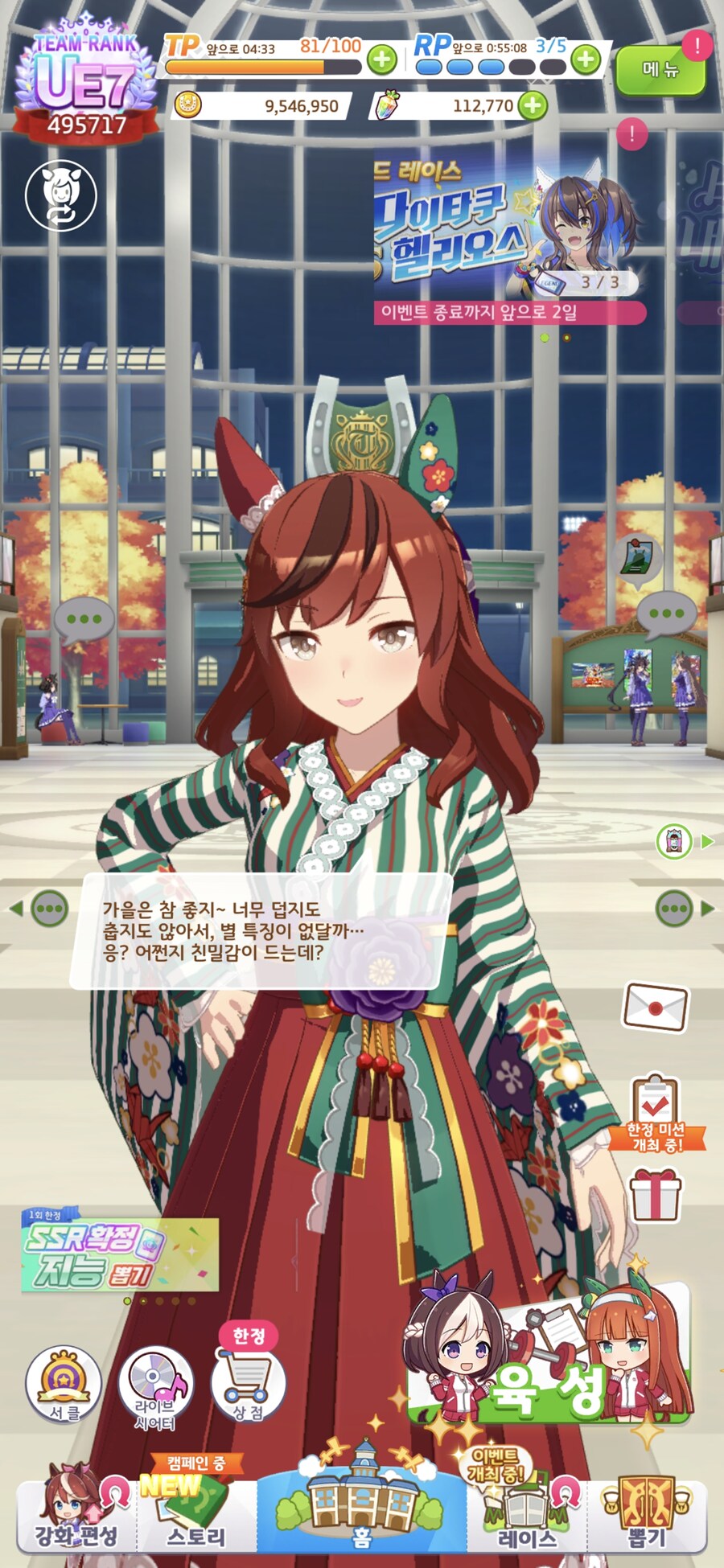Open the gift box presents
Image resolution: width=724 pixels, height=1568 pixels.
[656, 1196]
